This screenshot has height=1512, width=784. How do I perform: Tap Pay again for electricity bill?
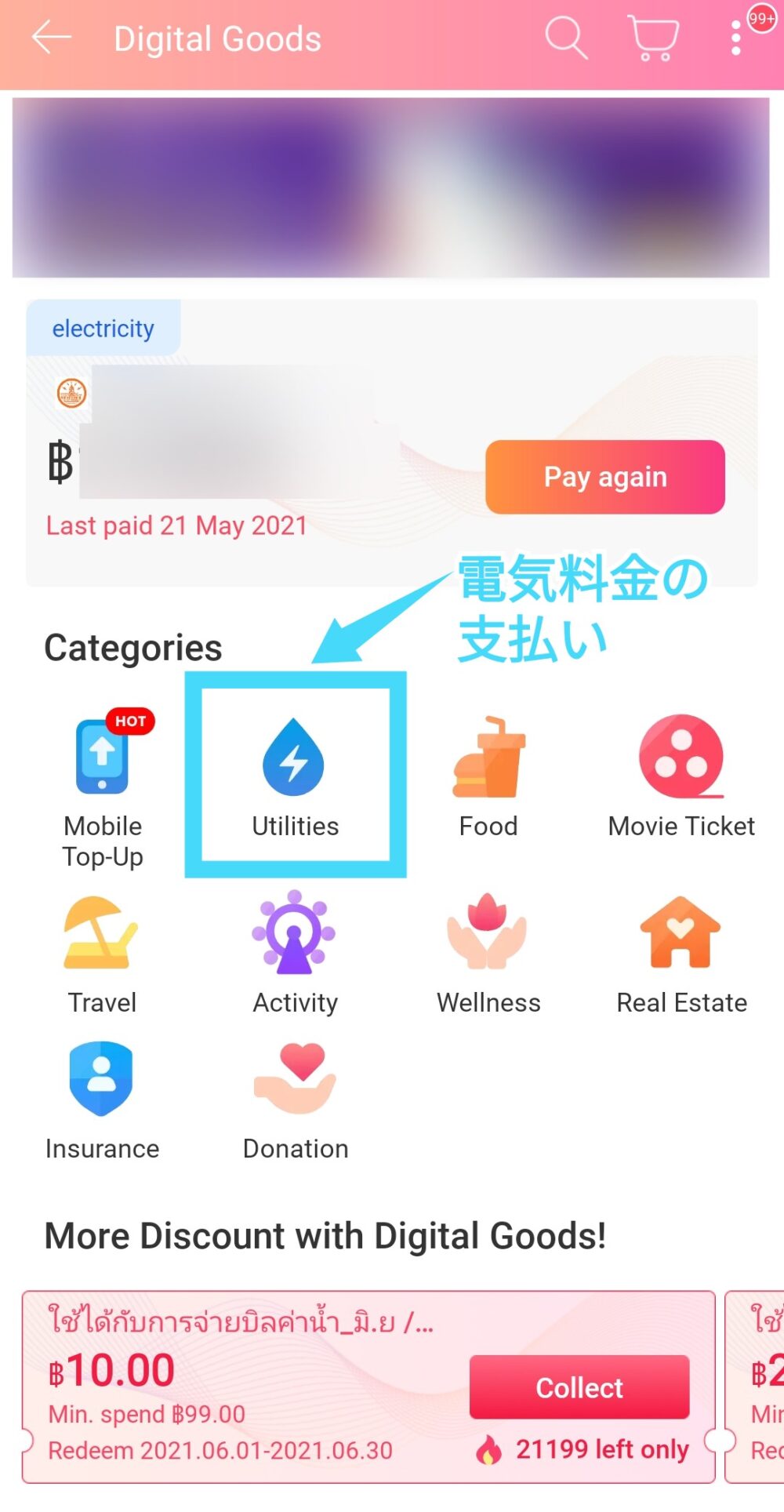(x=604, y=477)
